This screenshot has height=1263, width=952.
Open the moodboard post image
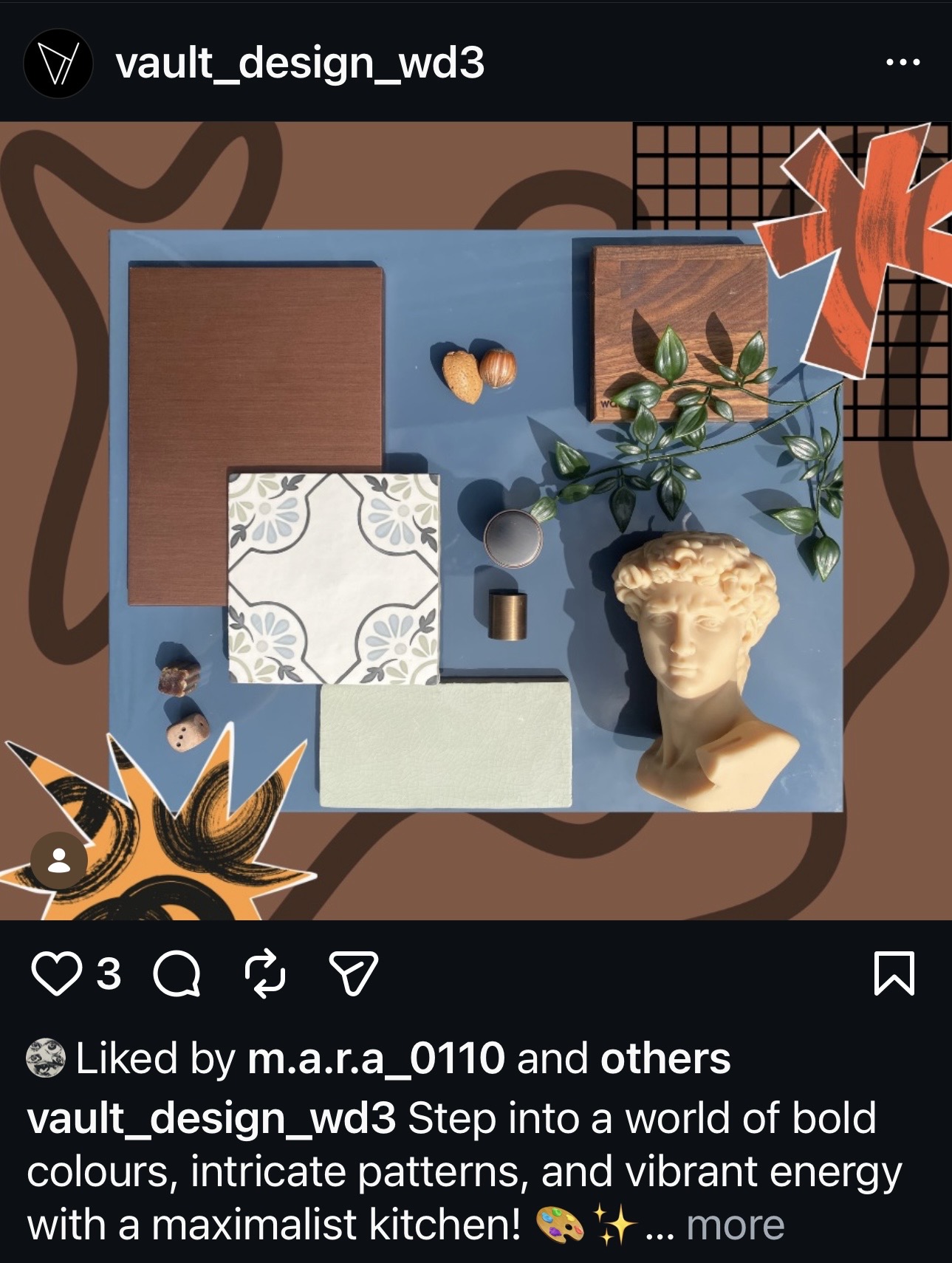[x=476, y=521]
